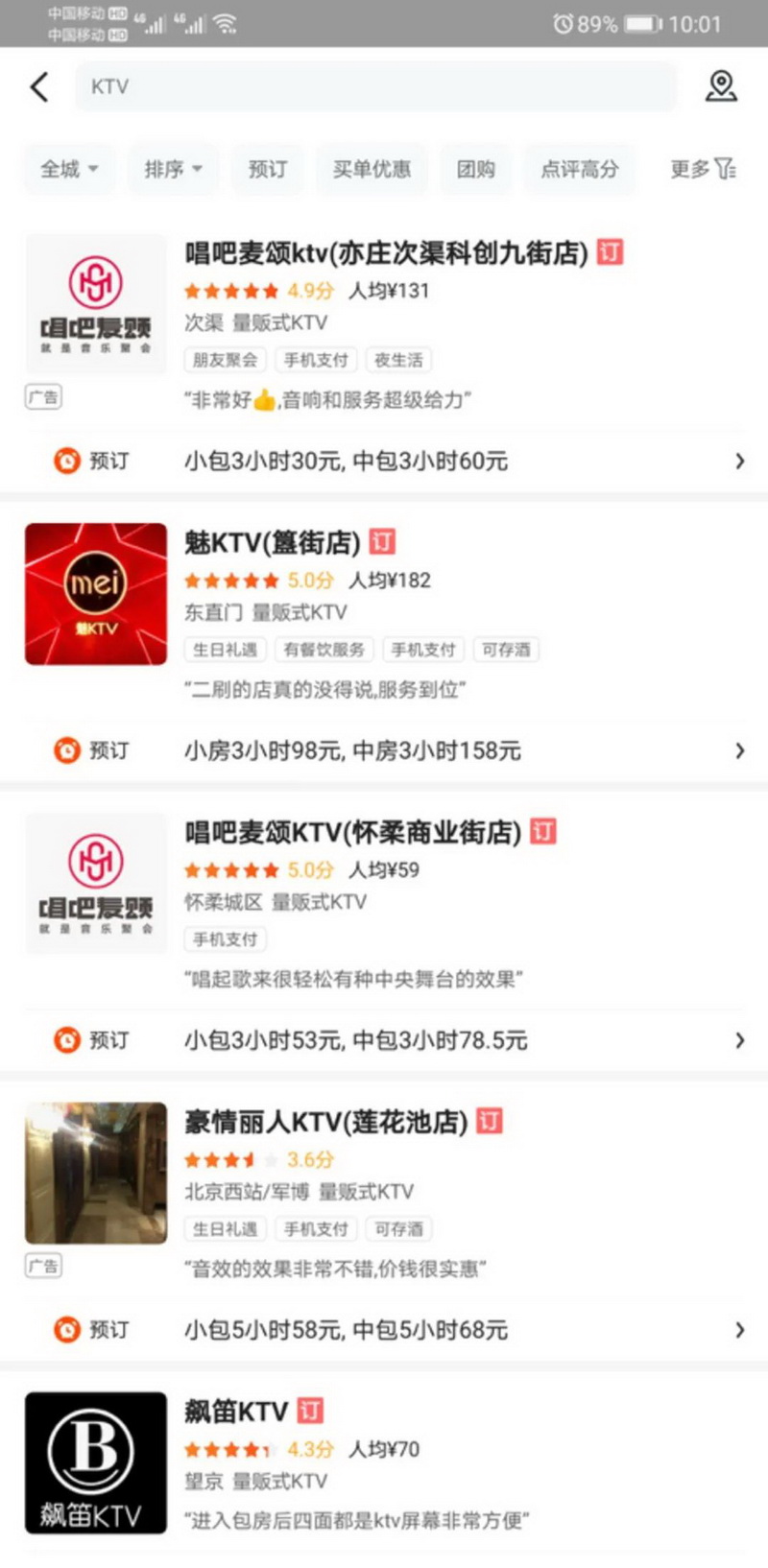Open the map view icon
Viewport: 768px width, 1568px height.
(721, 86)
